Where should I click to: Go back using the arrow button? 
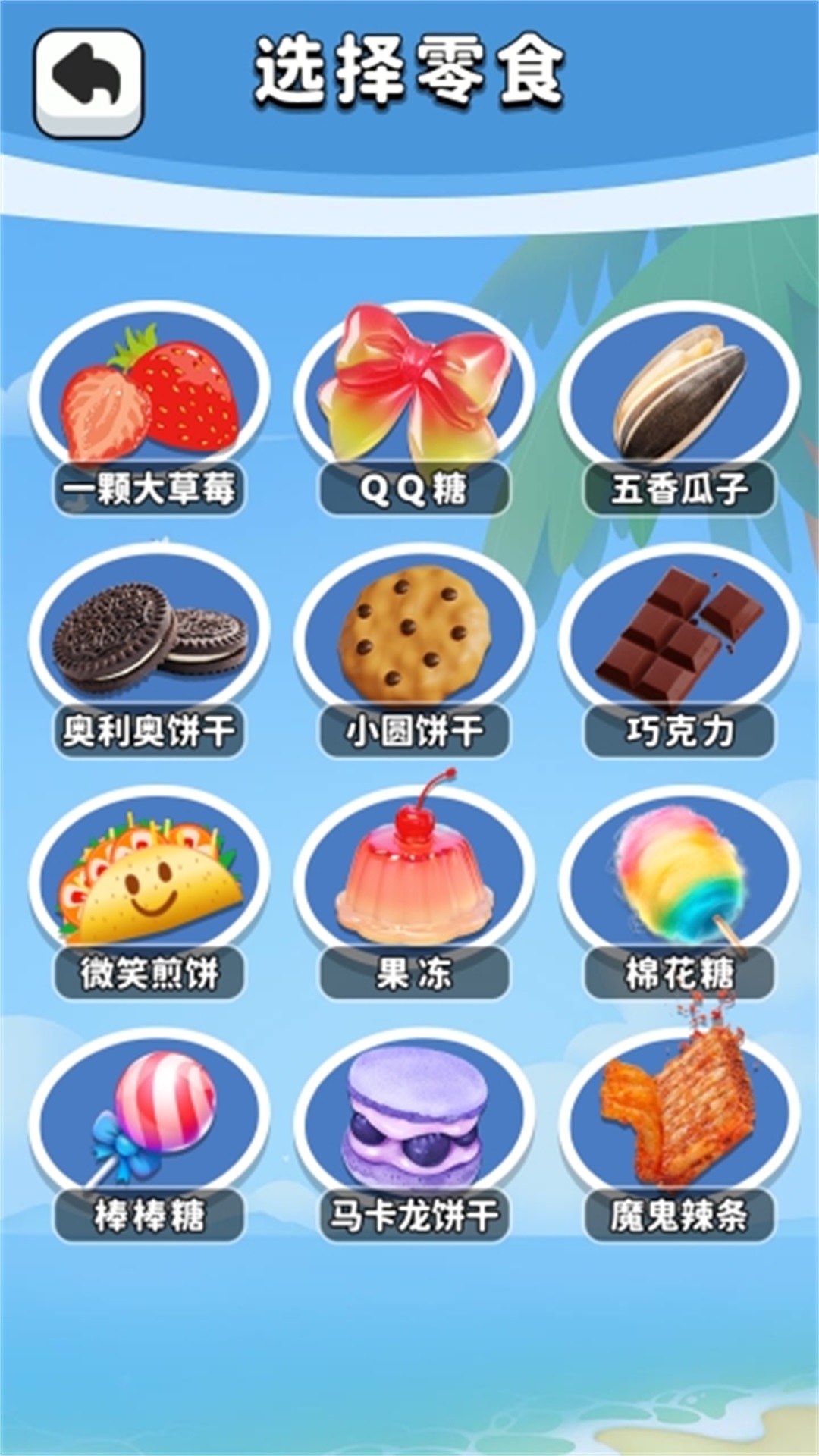(89, 83)
